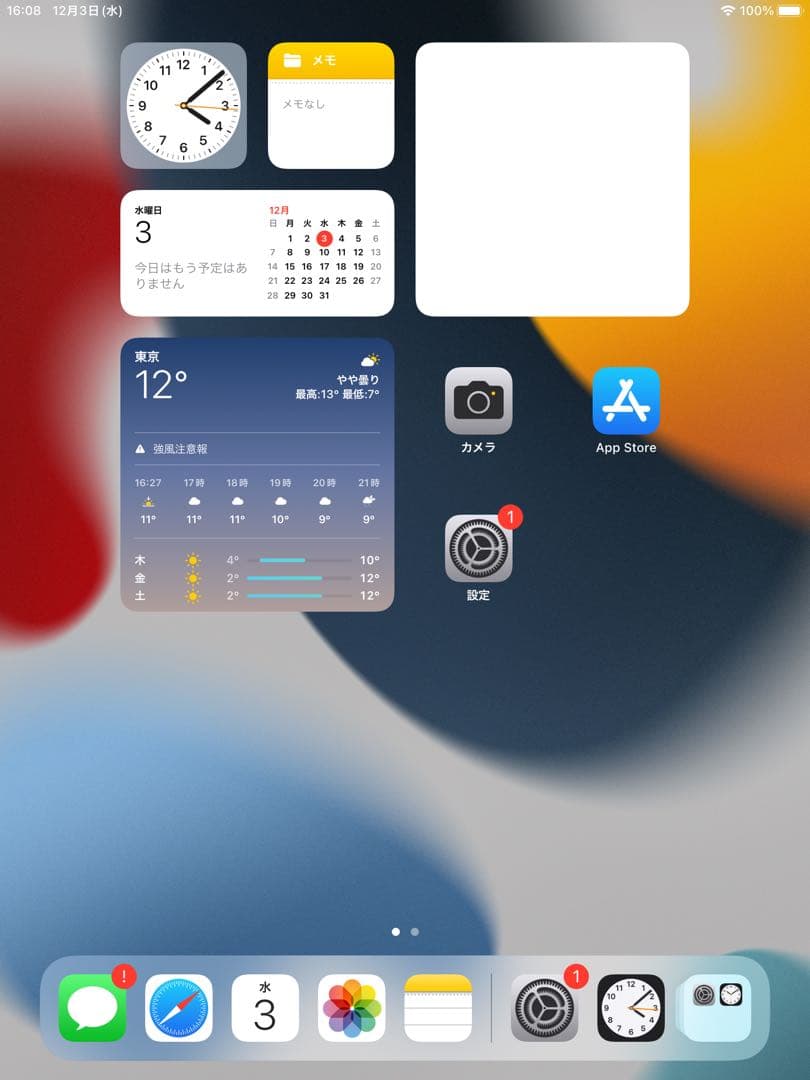Open the Tokyo weather widget
The image size is (810, 1080).
pyautogui.click(x=257, y=474)
